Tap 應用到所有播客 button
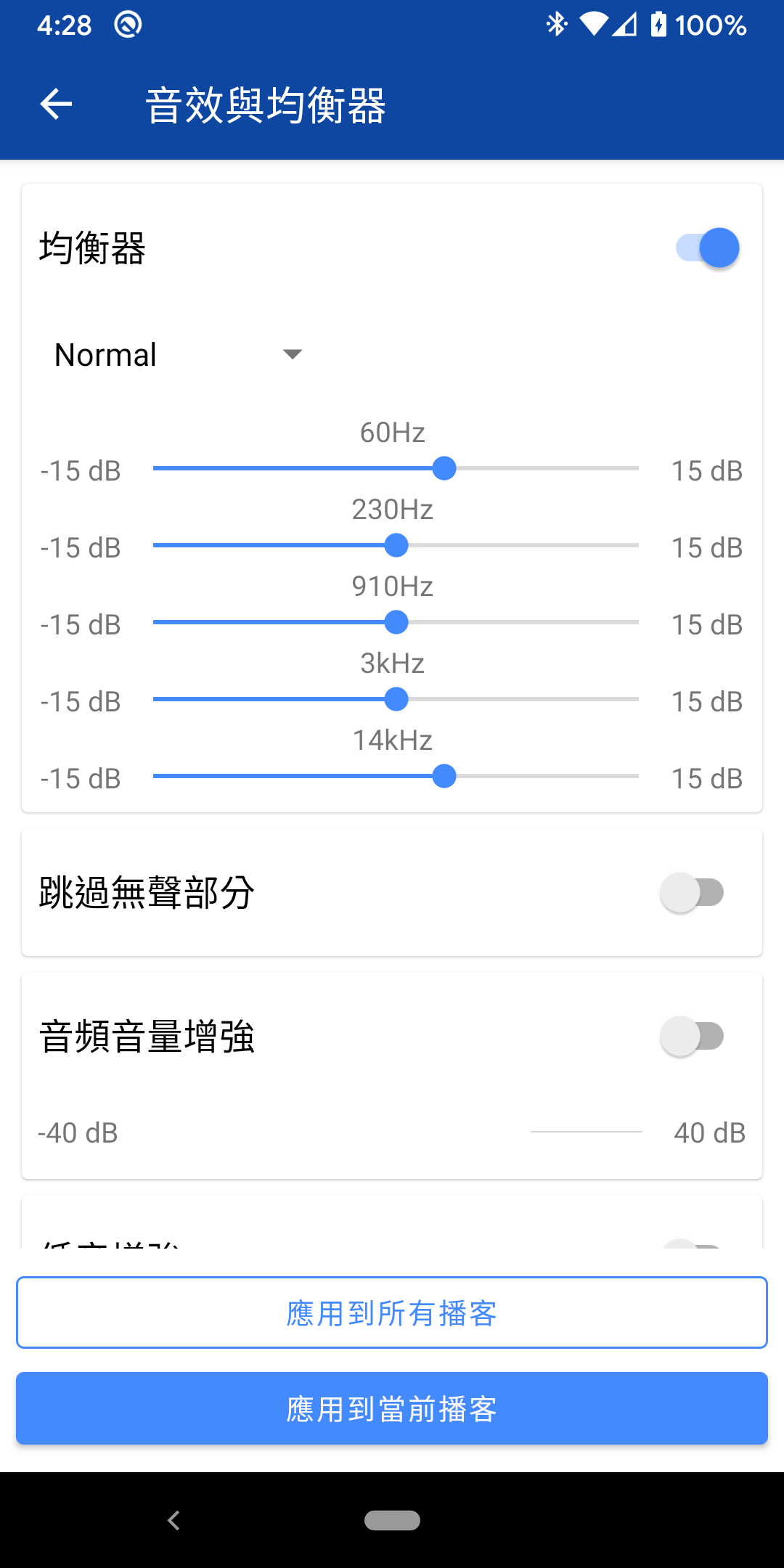This screenshot has height=1568, width=784. click(392, 1312)
